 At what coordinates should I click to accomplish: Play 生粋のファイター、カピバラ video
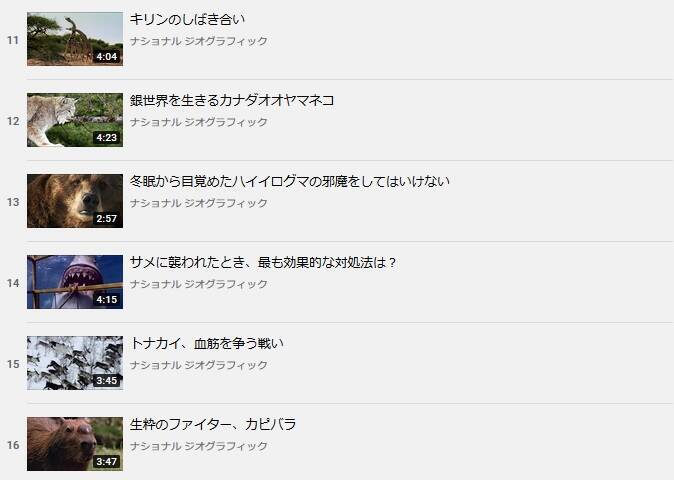click(212, 424)
